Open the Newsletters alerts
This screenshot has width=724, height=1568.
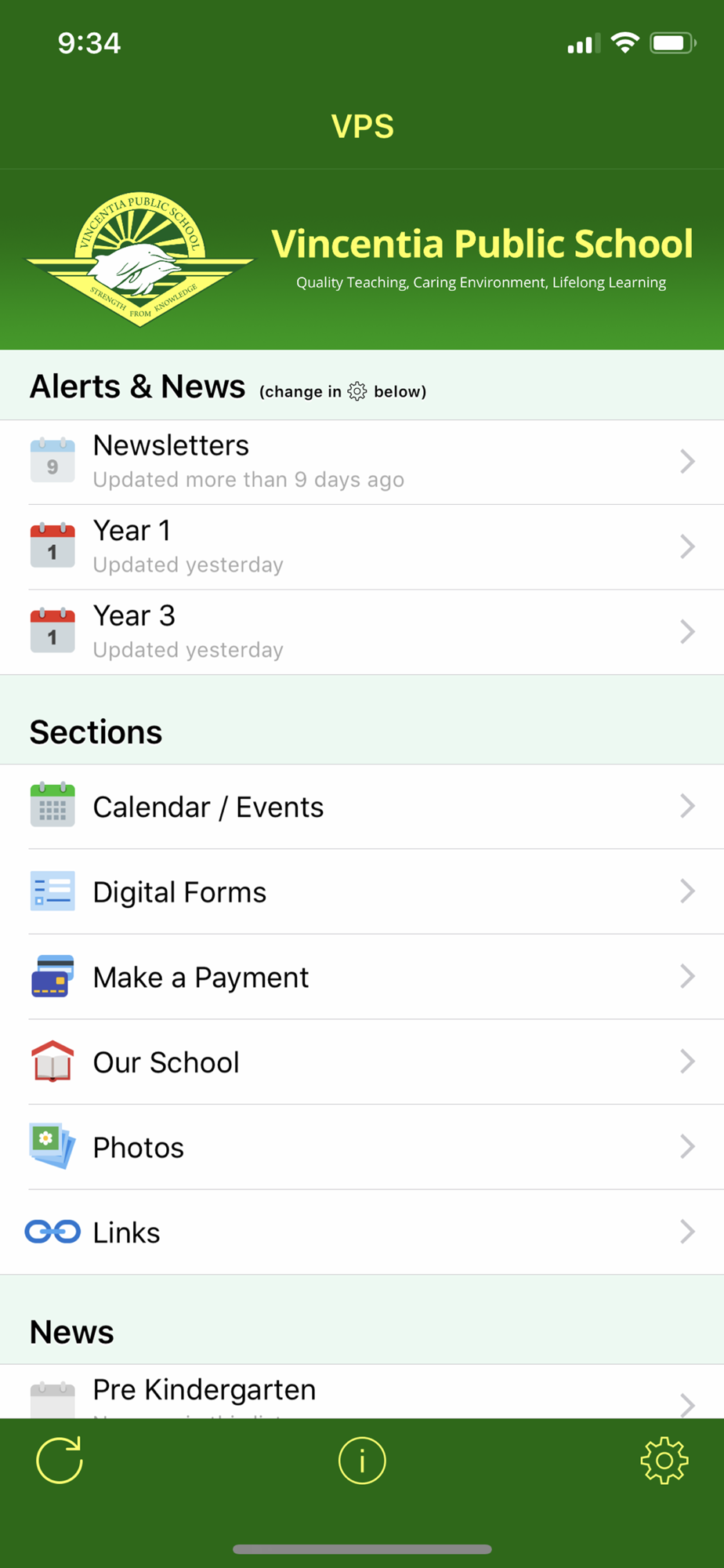pyautogui.click(x=362, y=462)
